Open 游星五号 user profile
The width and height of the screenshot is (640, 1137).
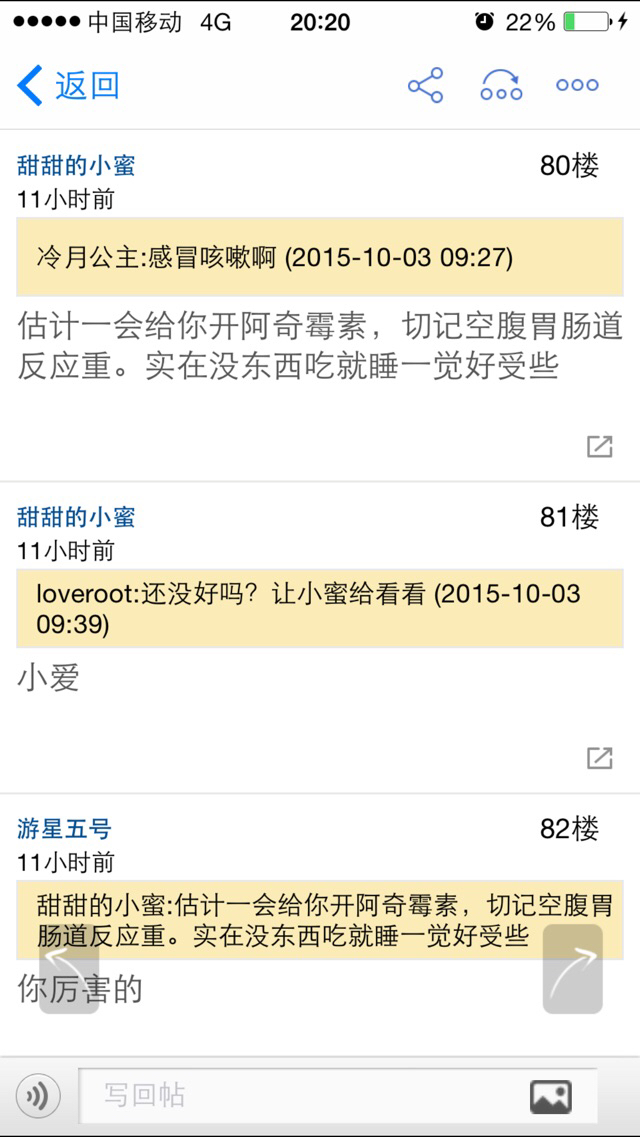(x=64, y=828)
